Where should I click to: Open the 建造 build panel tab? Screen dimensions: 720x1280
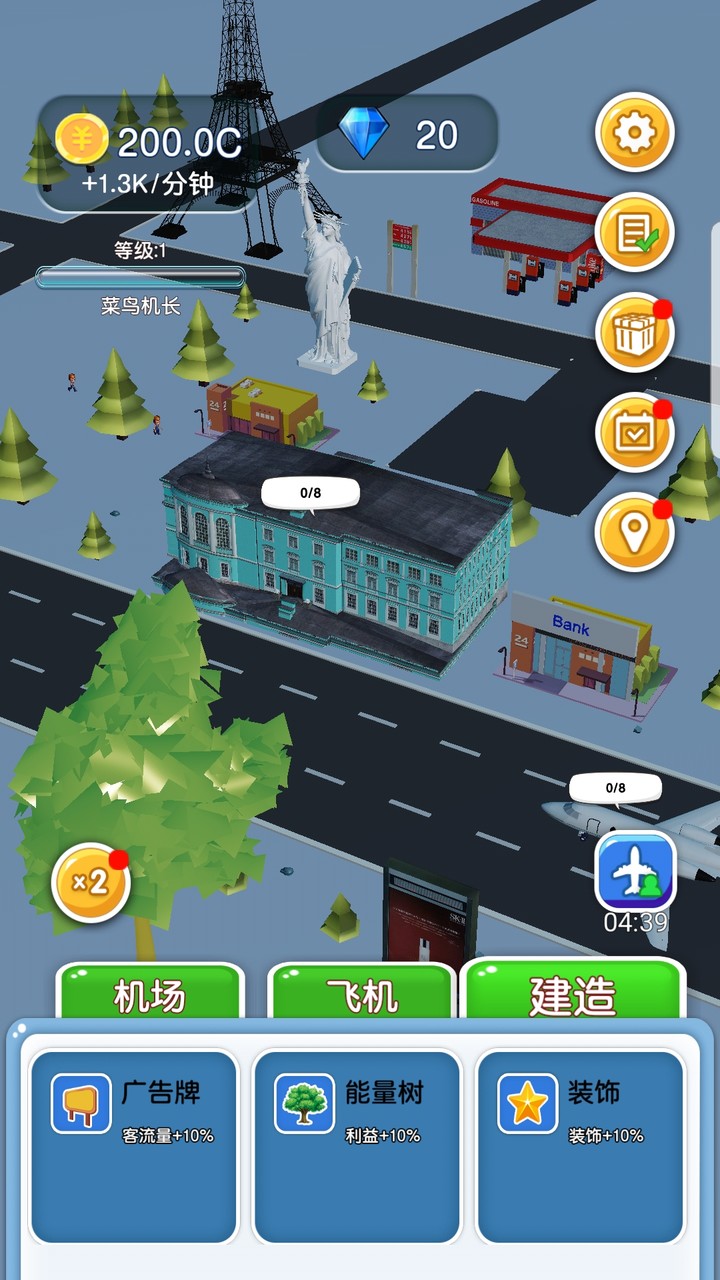point(575,993)
